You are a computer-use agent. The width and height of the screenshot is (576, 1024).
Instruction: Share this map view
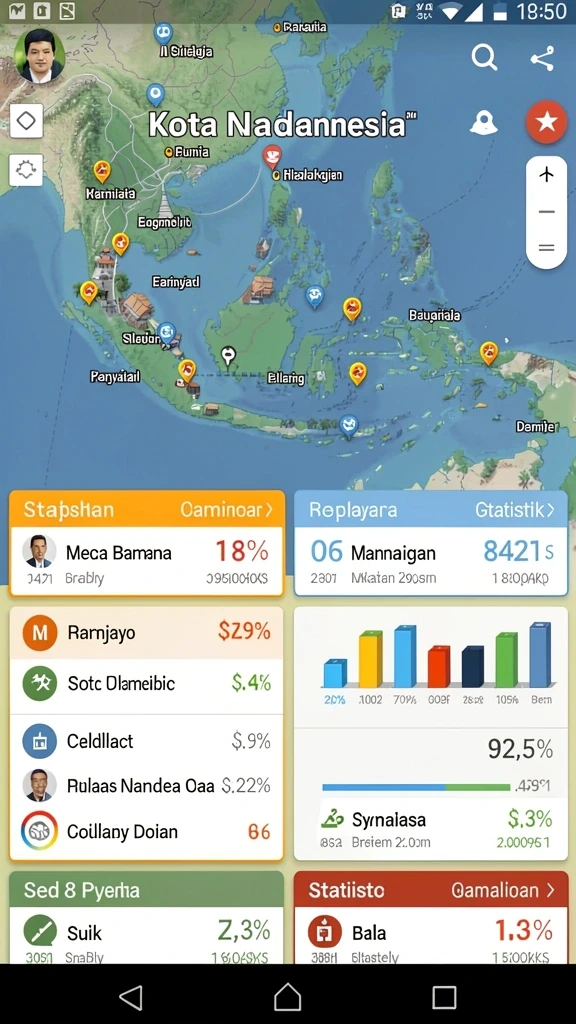point(542,59)
